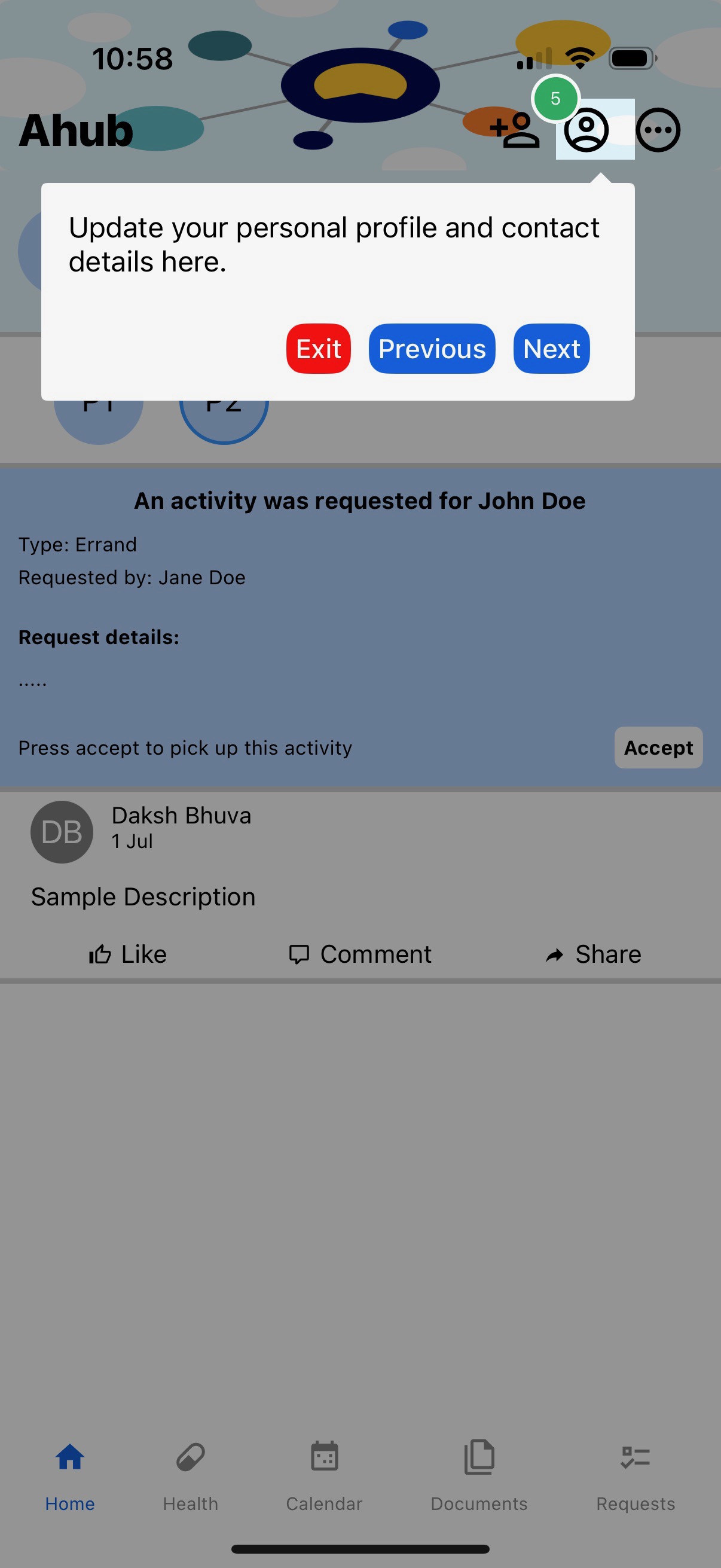The width and height of the screenshot is (721, 1568).
Task: Open Daksh Bhuva's DB avatar
Action: [62, 831]
